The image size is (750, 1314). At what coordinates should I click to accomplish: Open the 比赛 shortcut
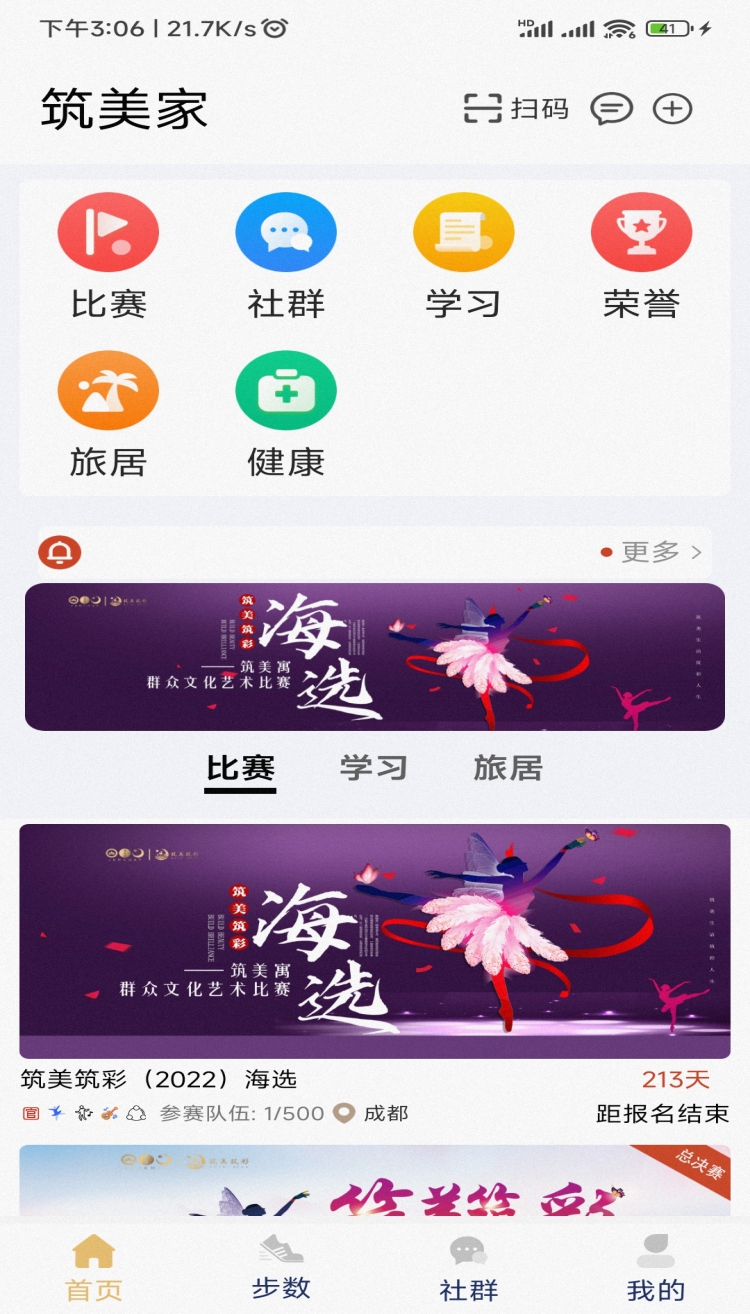(x=108, y=255)
